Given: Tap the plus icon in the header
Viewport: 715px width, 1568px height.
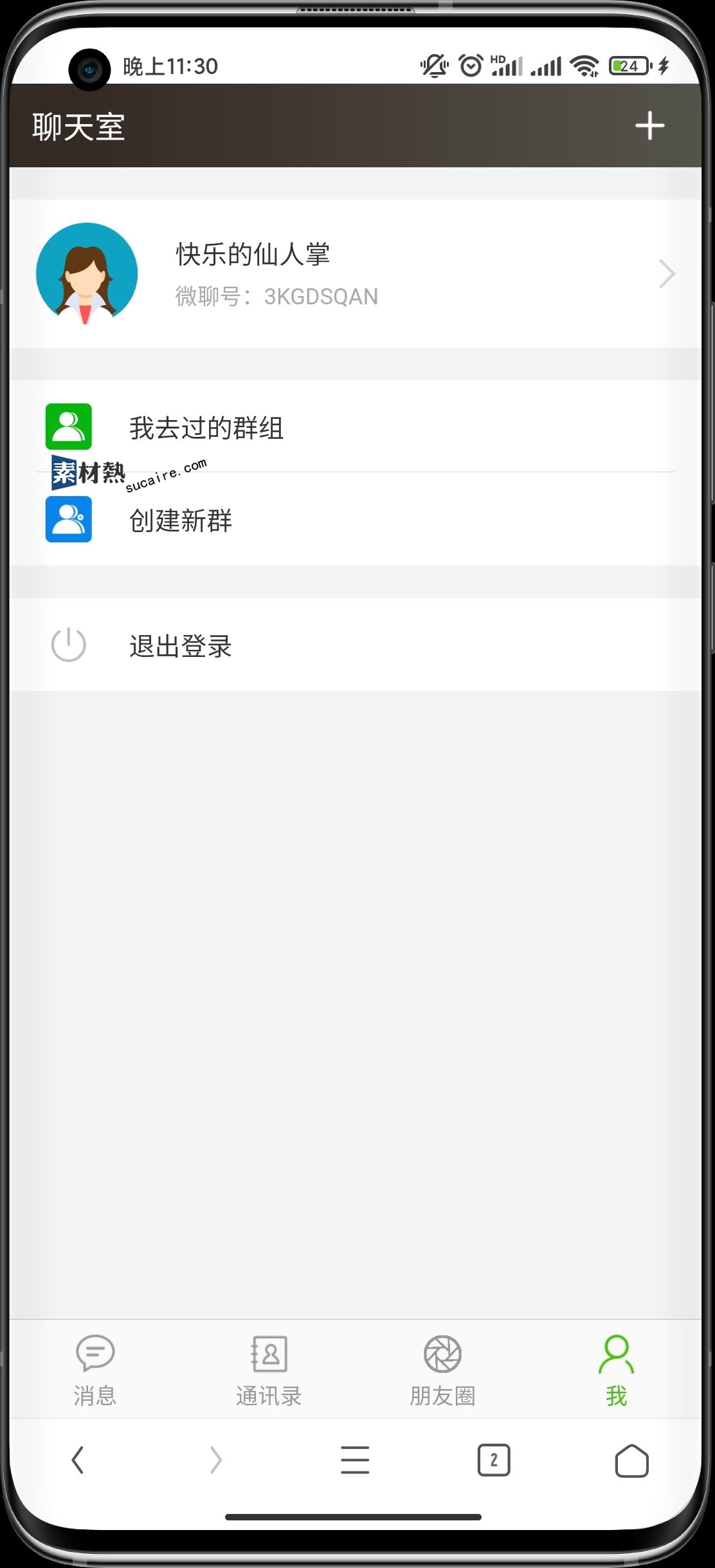Looking at the screenshot, I should pyautogui.click(x=649, y=125).
